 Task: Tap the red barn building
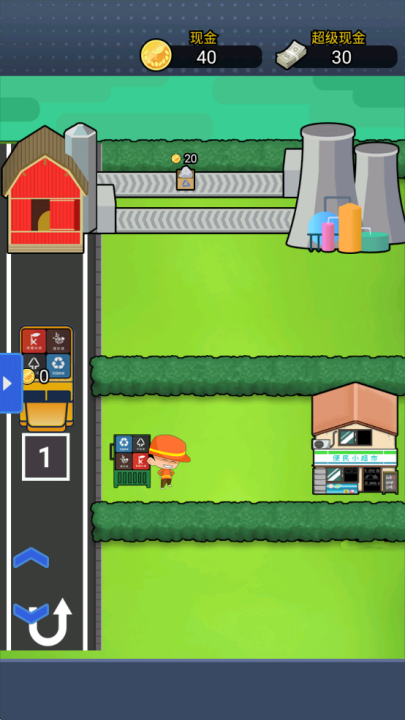[x=45, y=190]
